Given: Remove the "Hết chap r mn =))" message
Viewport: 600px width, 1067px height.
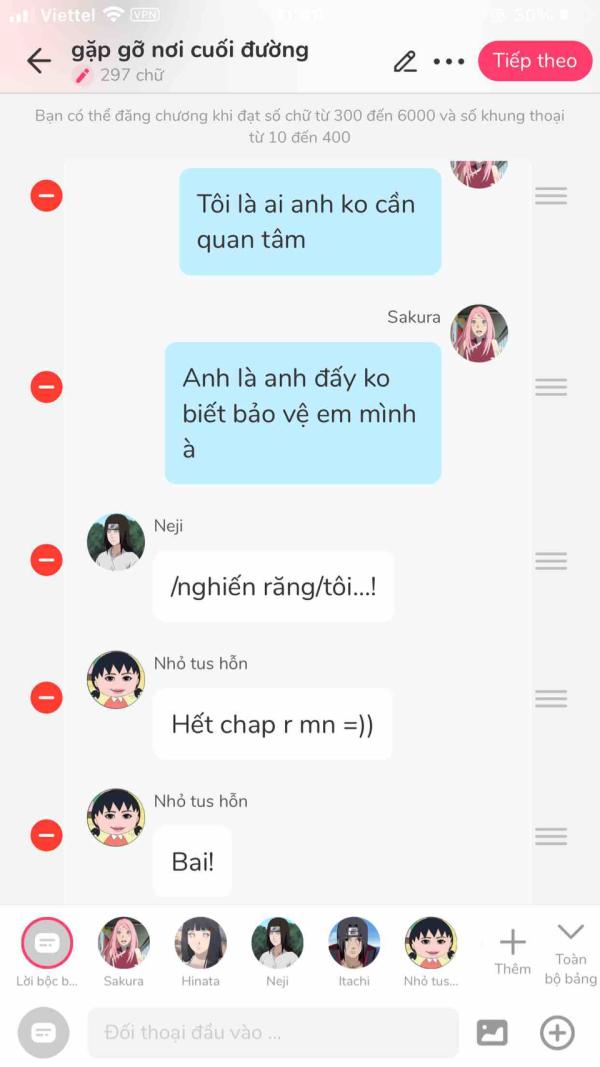Looking at the screenshot, I should pyautogui.click(x=46, y=697).
